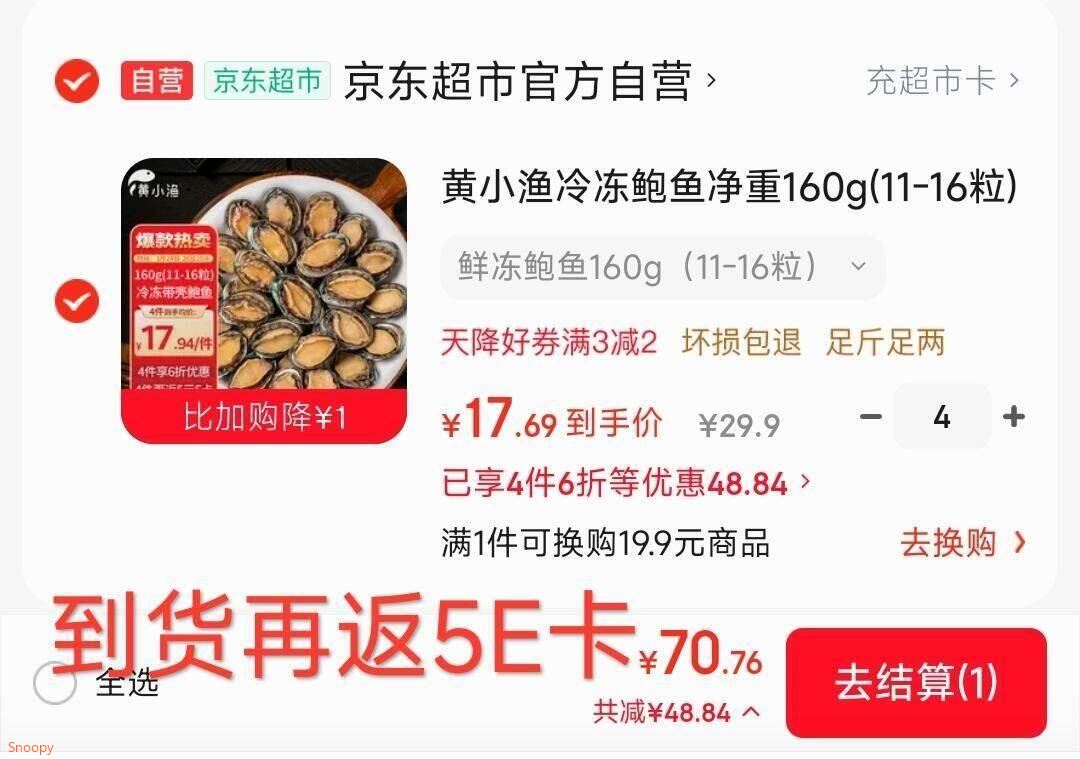Tap 去换购 to redeem add-on item

(x=963, y=543)
